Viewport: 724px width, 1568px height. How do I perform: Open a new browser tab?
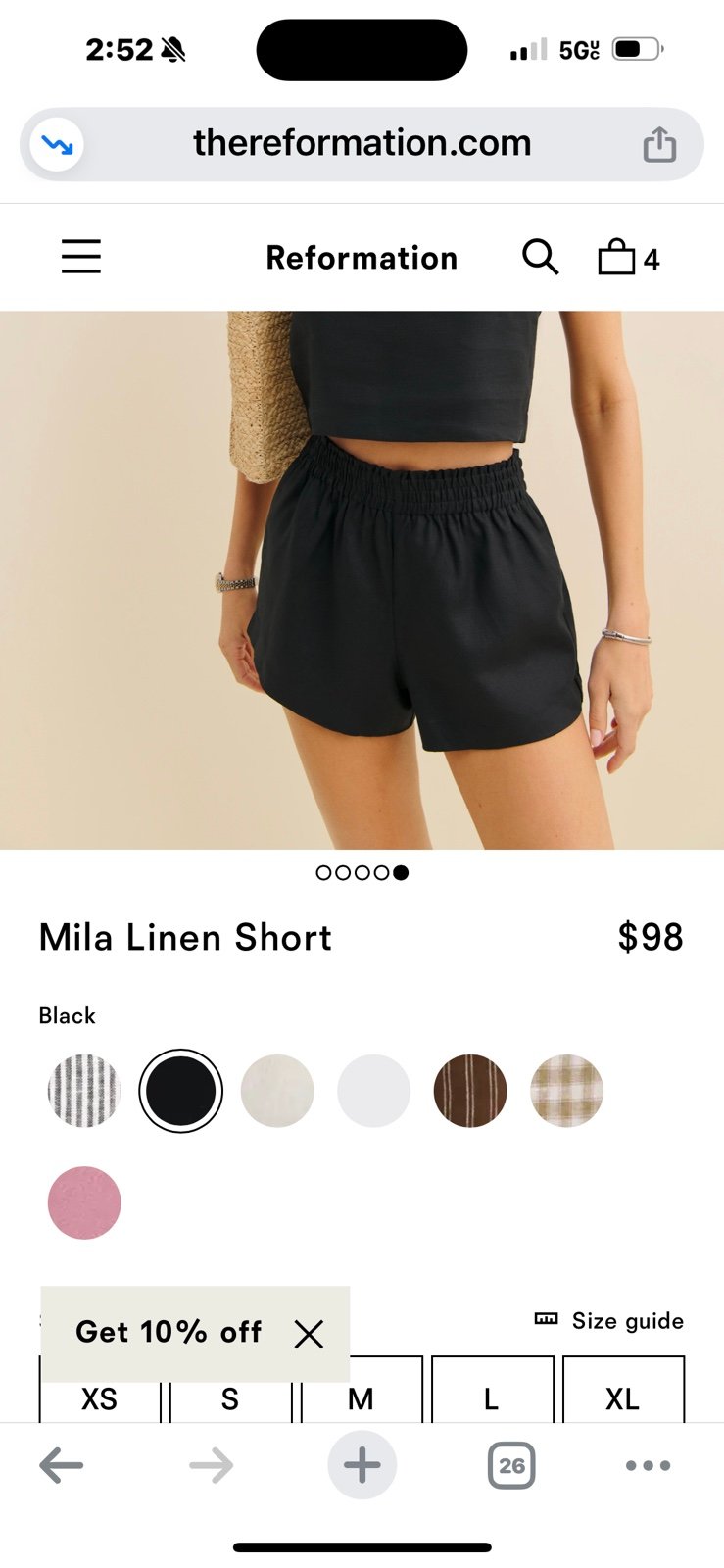(362, 1466)
